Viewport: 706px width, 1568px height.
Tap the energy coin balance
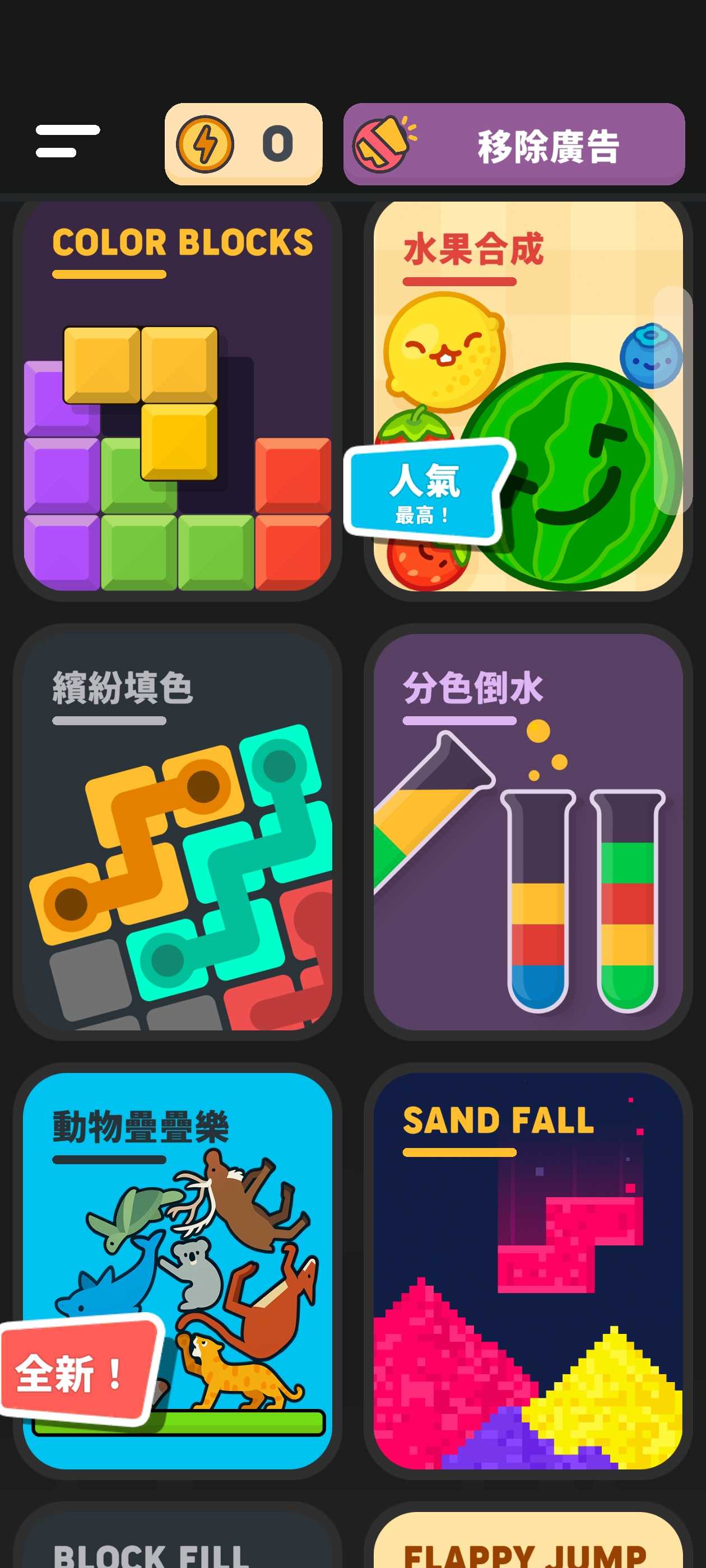tap(243, 144)
